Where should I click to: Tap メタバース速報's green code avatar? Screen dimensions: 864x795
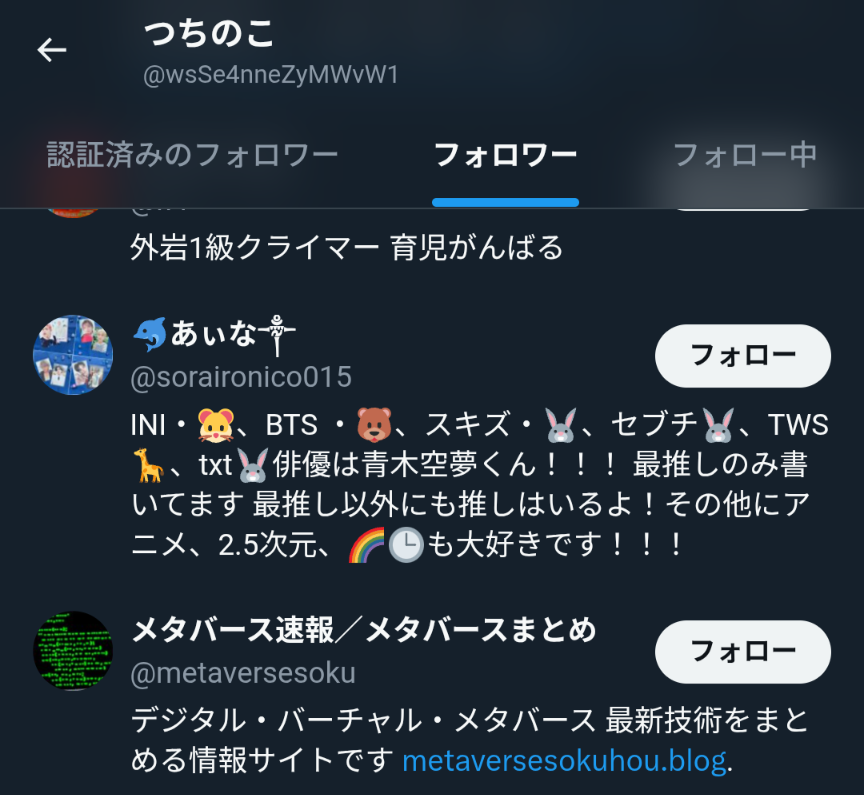coord(73,651)
